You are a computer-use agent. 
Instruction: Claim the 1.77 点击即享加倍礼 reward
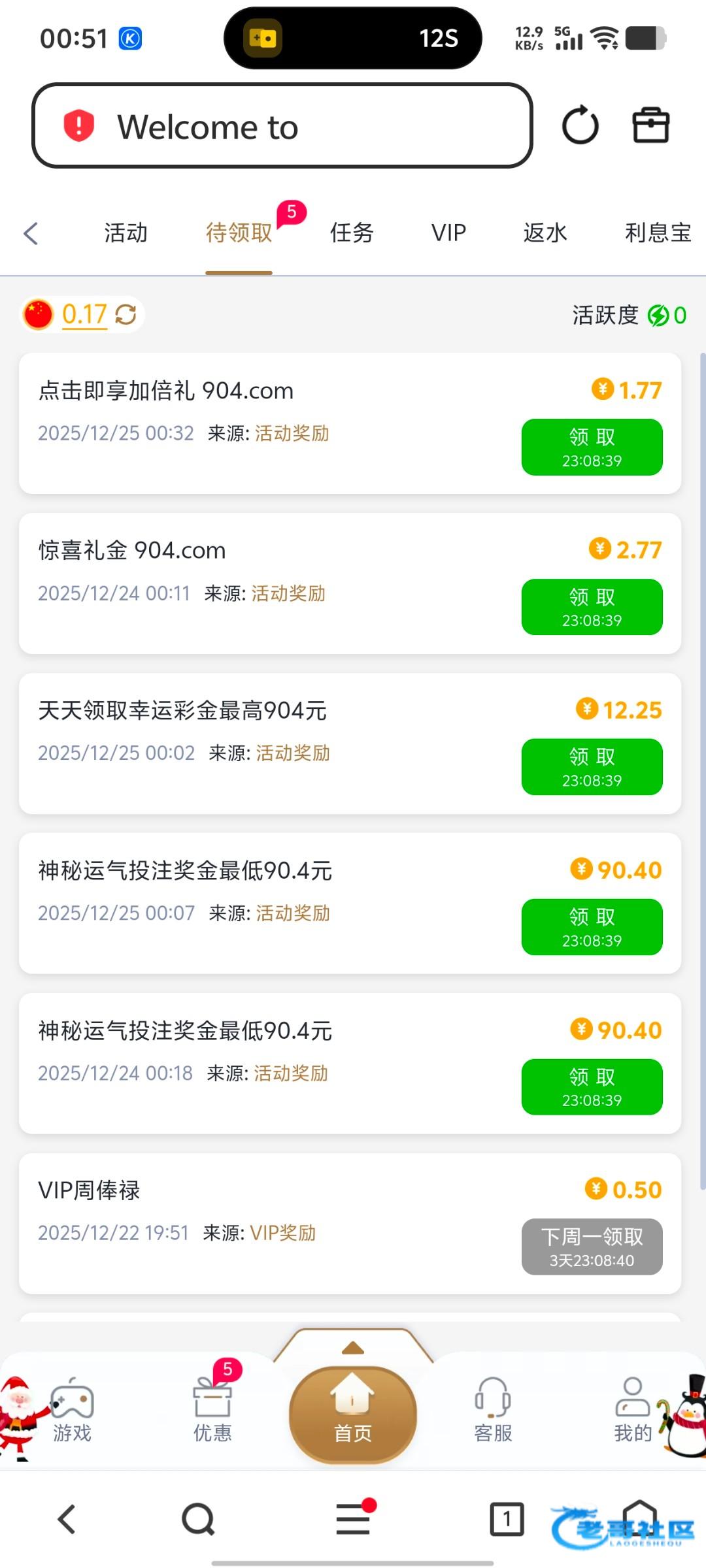[592, 447]
